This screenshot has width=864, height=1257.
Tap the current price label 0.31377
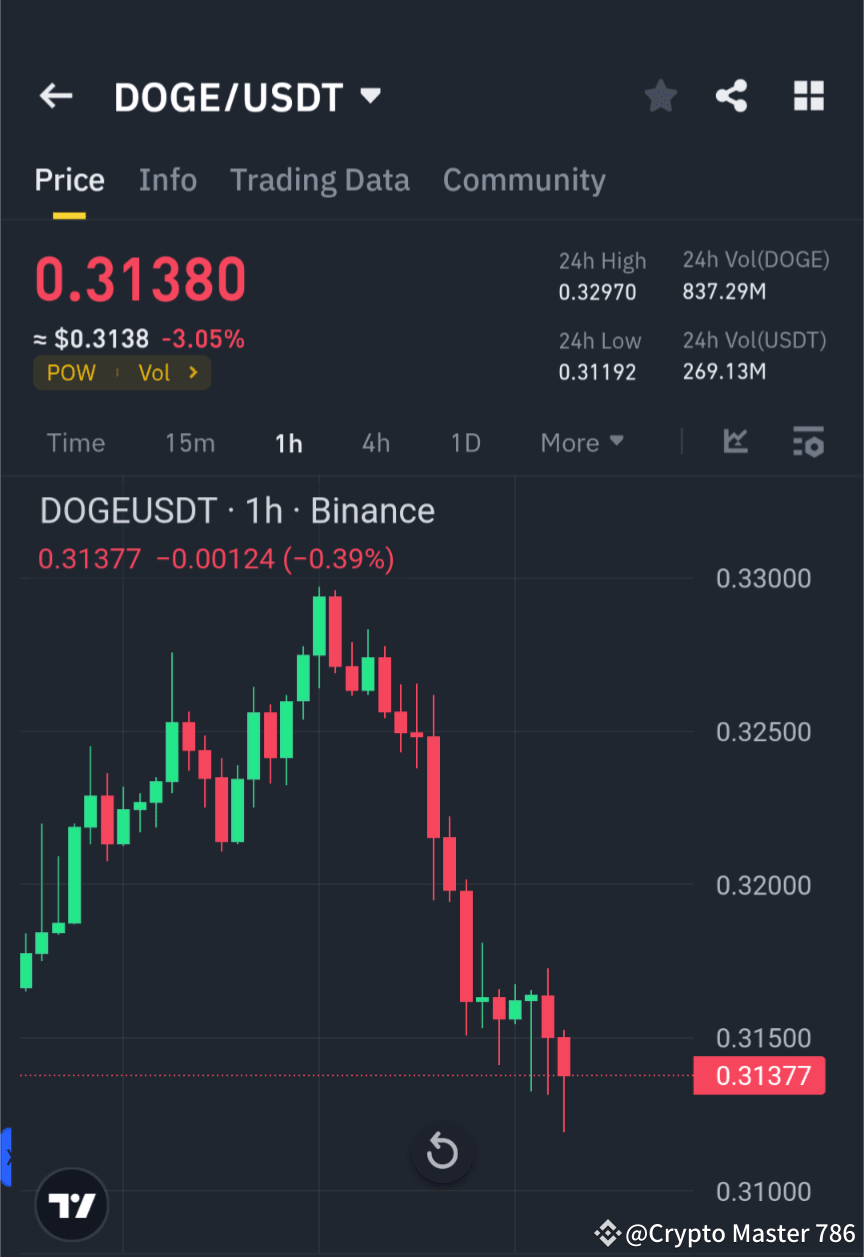pyautogui.click(x=759, y=1075)
